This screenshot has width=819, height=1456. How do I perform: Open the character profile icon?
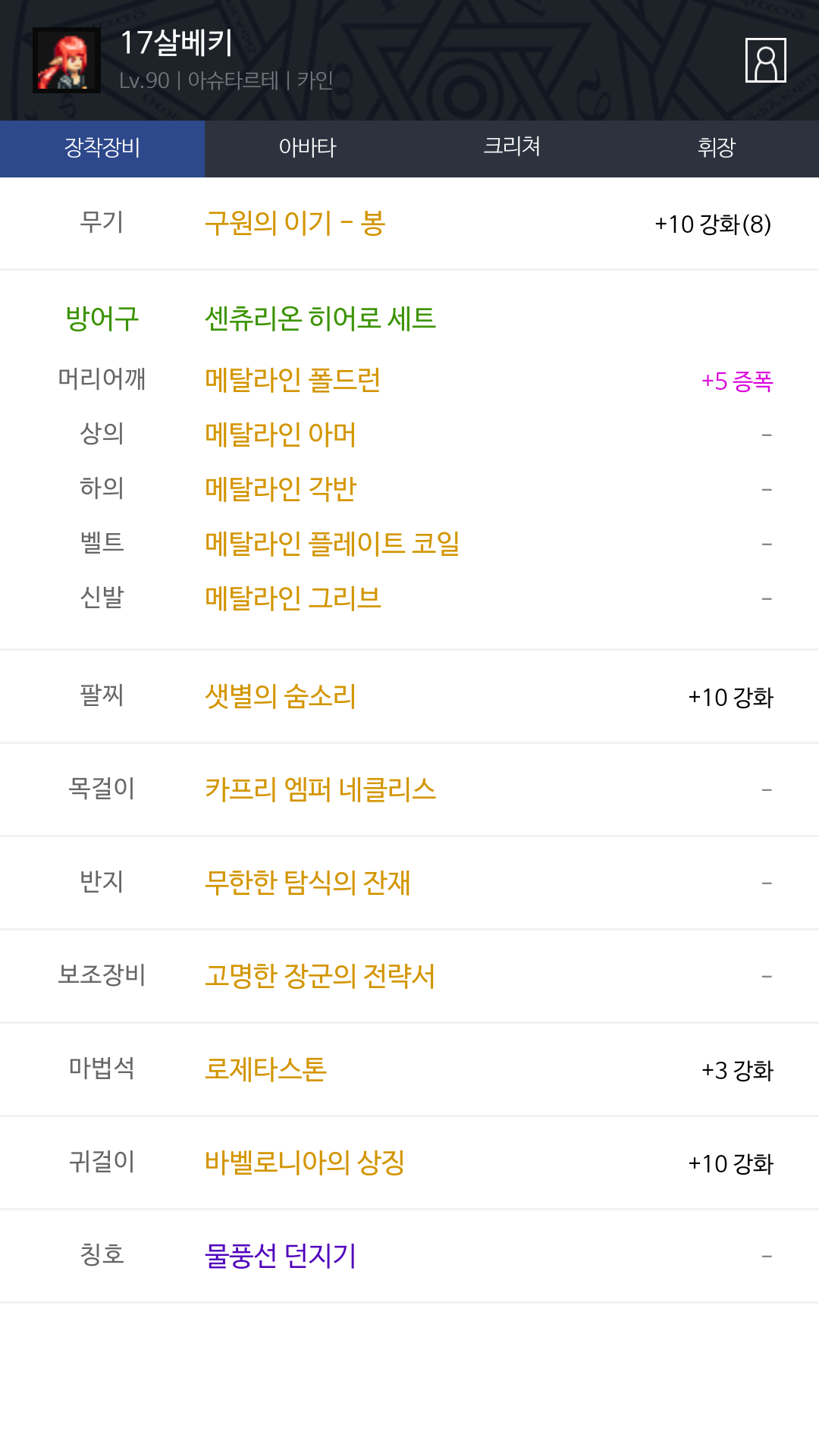[x=765, y=60]
